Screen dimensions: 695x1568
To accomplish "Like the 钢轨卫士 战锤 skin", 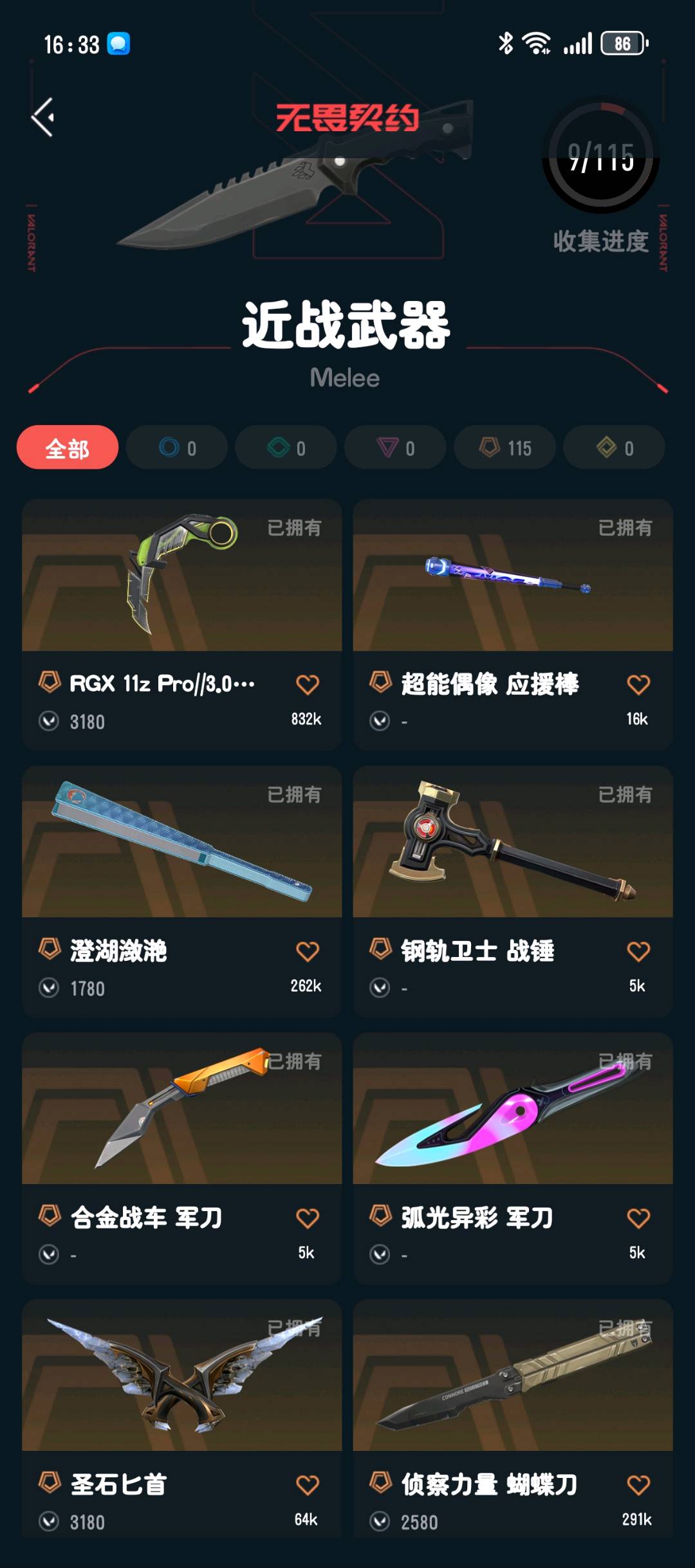I will tap(638, 951).
